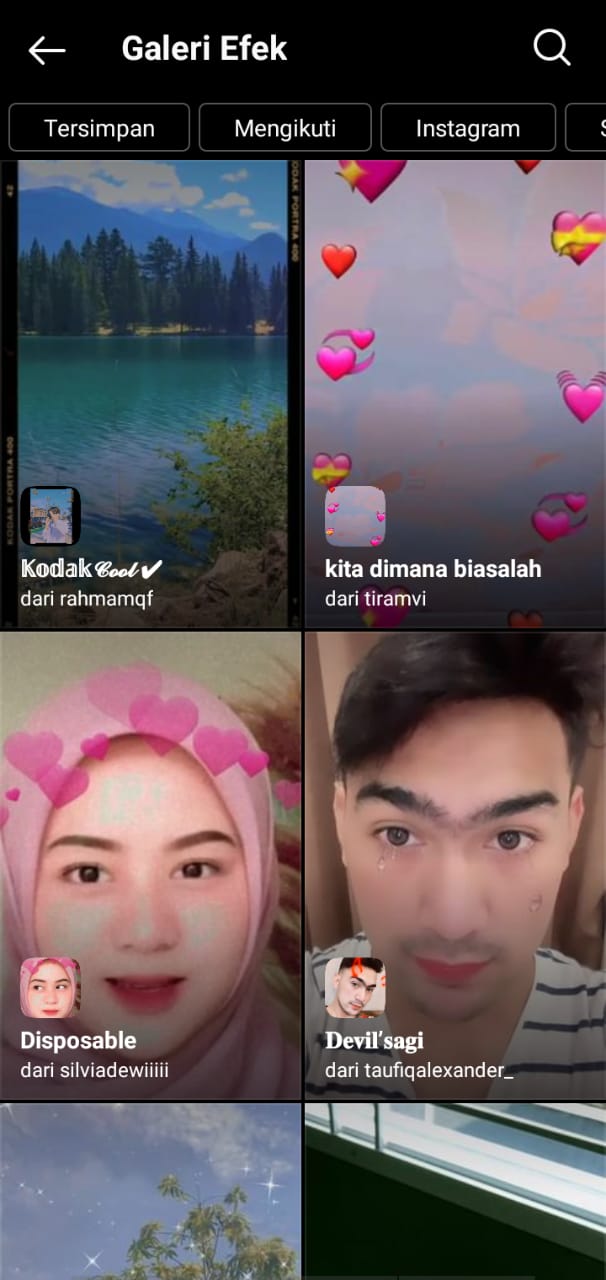This screenshot has height=1280, width=606.
Task: Open the Disposable effect by silviadewiiiii
Action: pos(150,865)
